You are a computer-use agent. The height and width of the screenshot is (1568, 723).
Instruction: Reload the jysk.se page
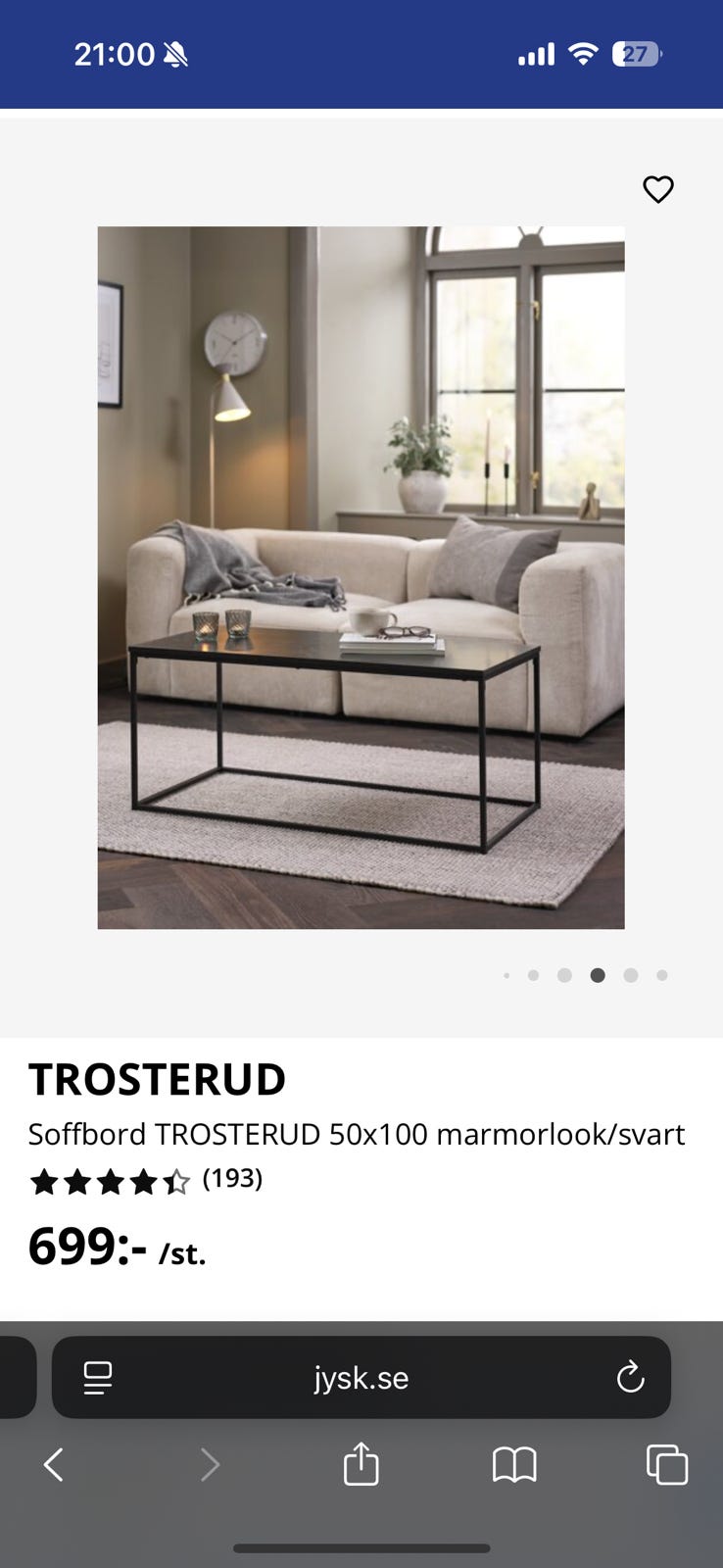pos(631,1377)
